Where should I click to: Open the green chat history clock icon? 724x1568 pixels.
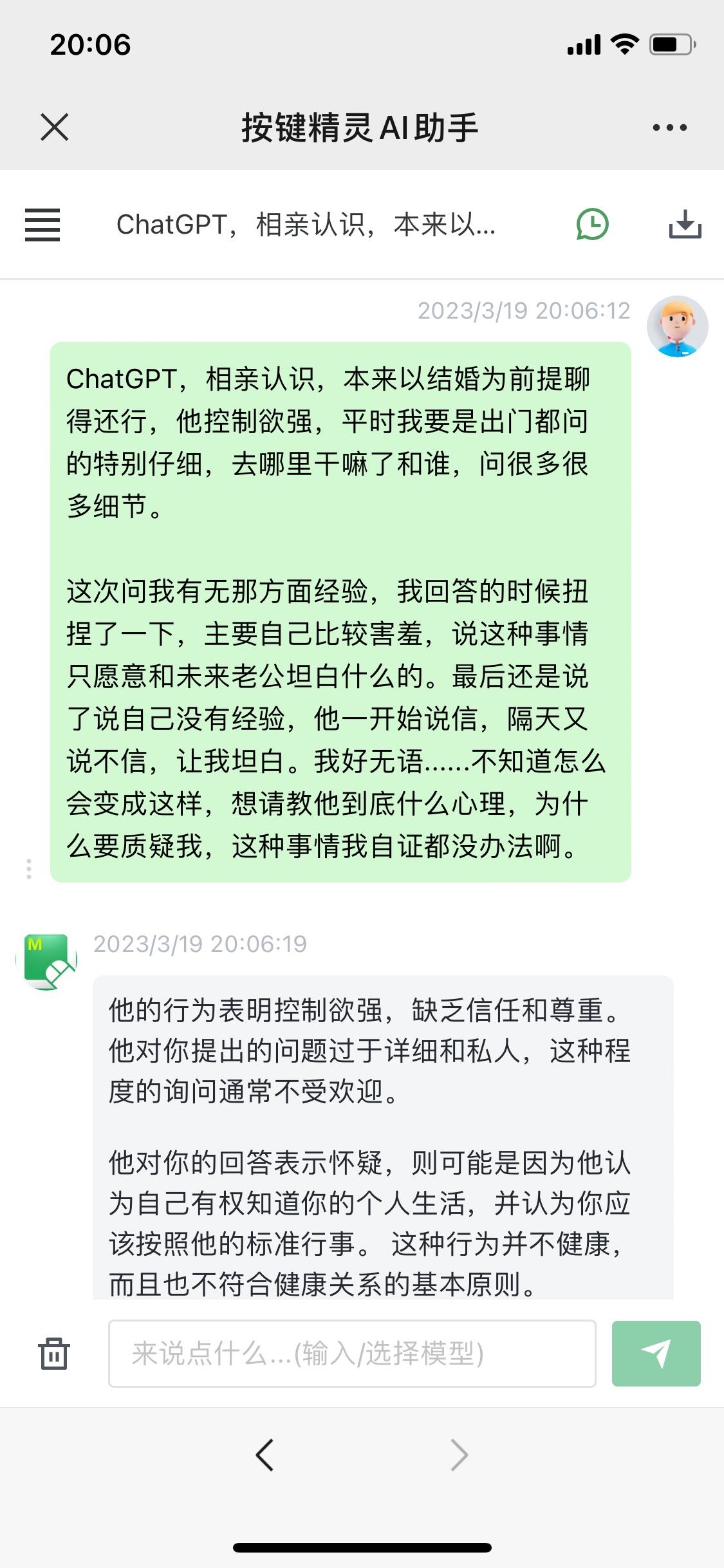click(x=592, y=225)
